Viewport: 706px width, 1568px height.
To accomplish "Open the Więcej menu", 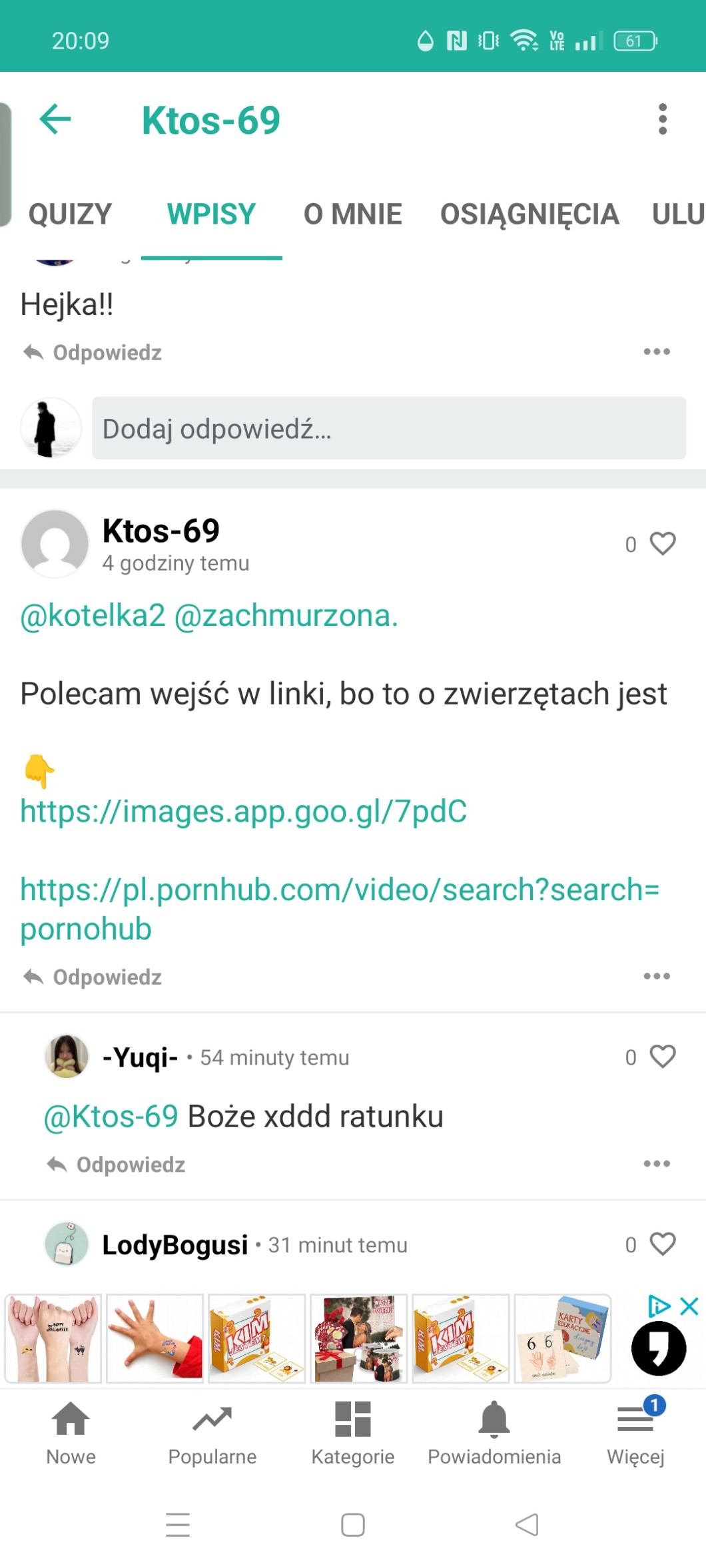I will (x=635, y=1432).
